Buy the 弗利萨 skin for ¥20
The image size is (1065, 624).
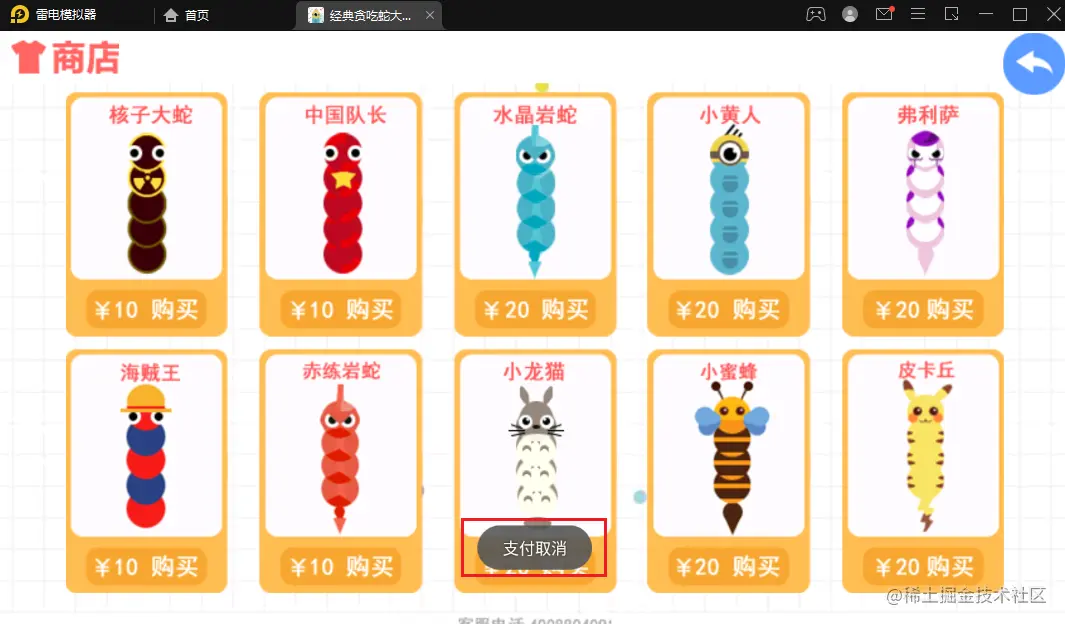pos(922,310)
